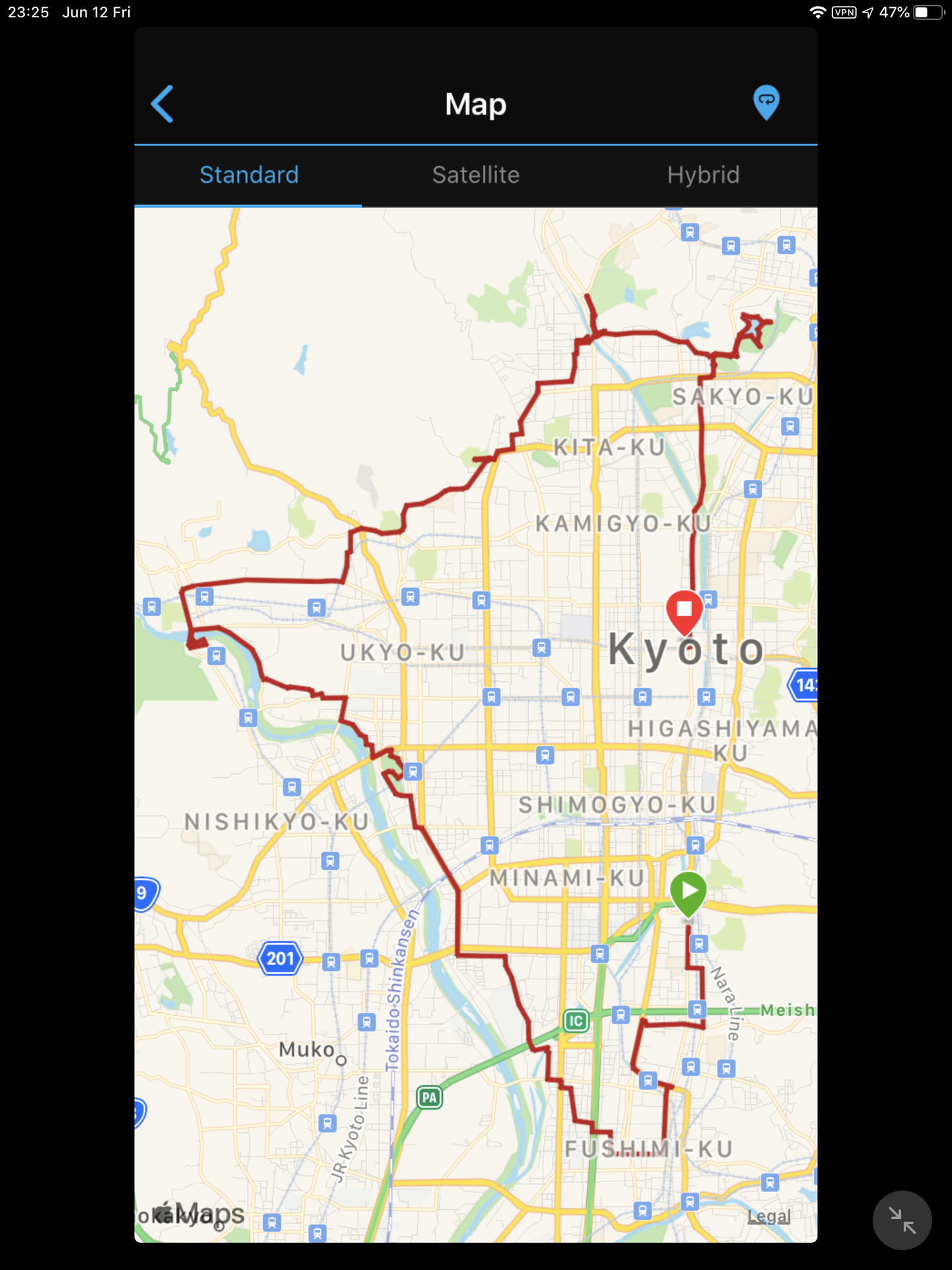
Task: Open the route pin icon
Action: point(766,103)
